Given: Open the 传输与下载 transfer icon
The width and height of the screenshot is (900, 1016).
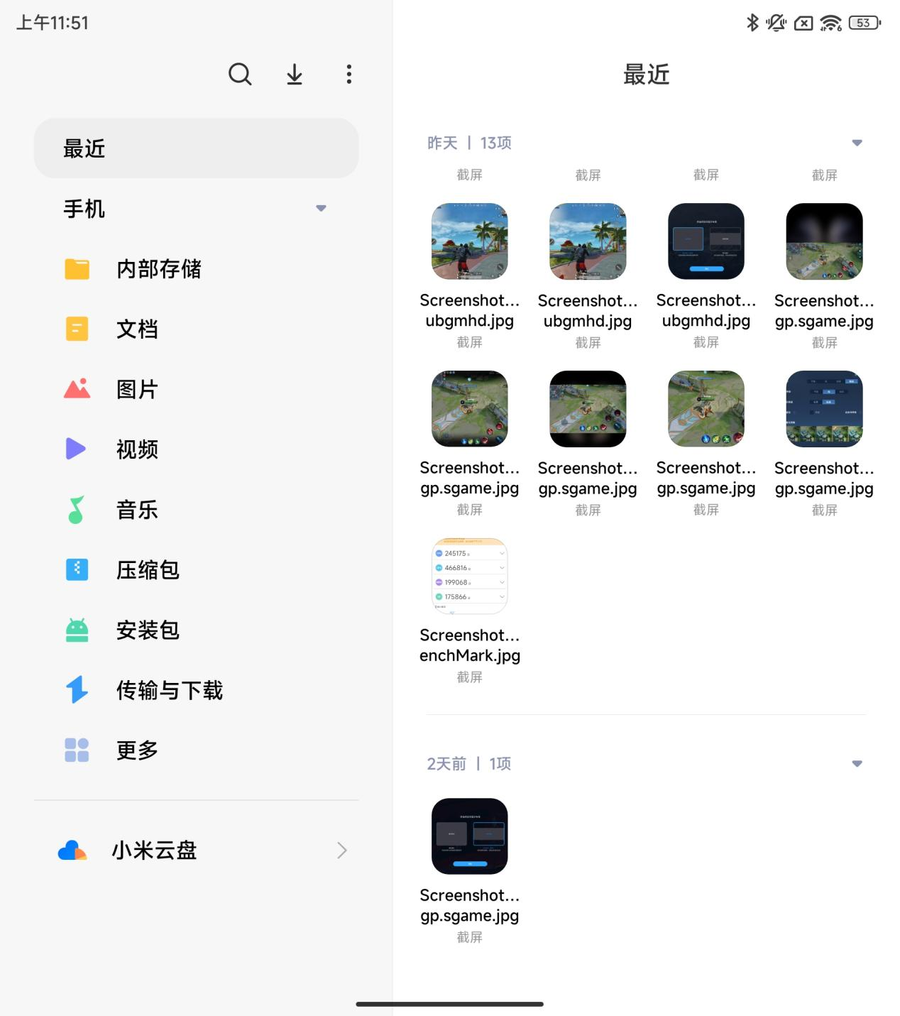Looking at the screenshot, I should [76, 689].
